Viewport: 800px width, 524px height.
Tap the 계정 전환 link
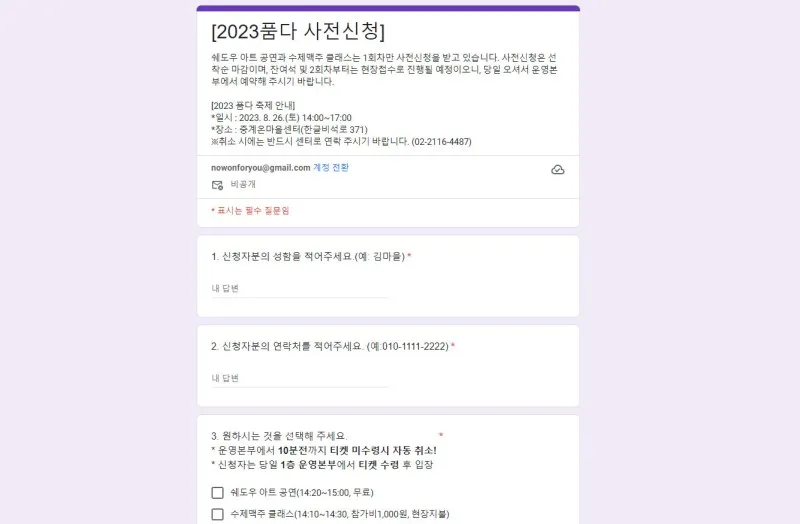tap(331, 168)
